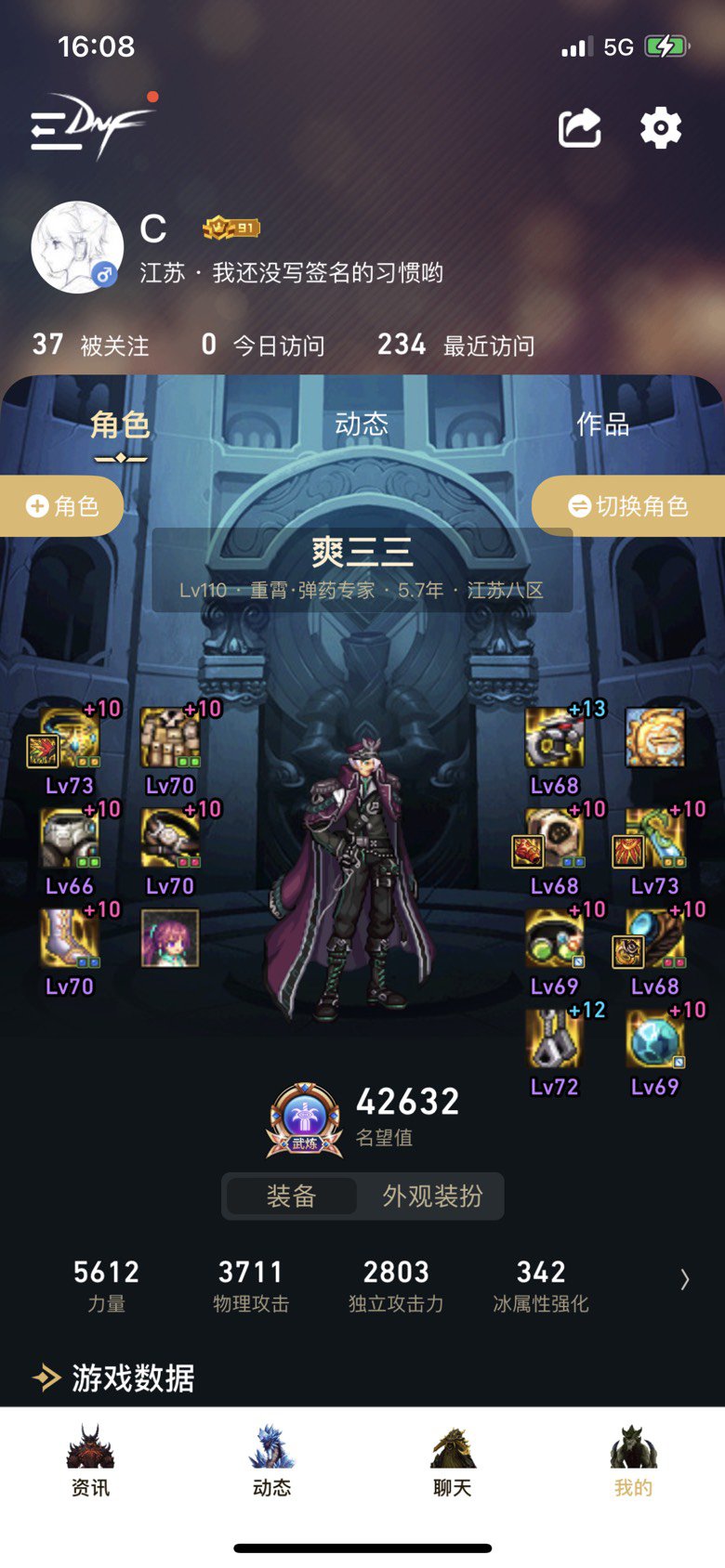Switch to the 动态 top tab
This screenshot has width=725, height=1568.
click(x=362, y=425)
